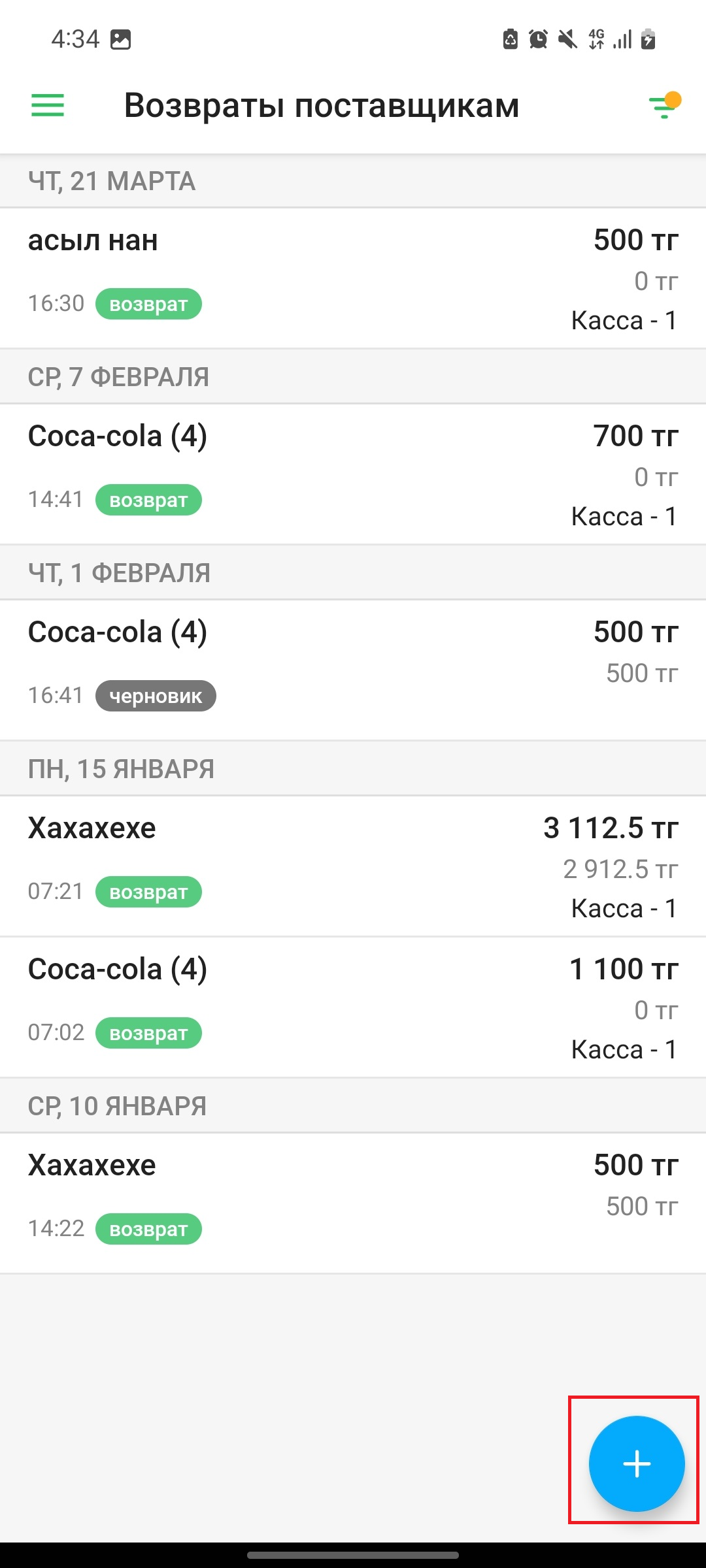Open the Хахахехе return for 3 112.5 тг
This screenshot has height=1568, width=706.
(353, 866)
